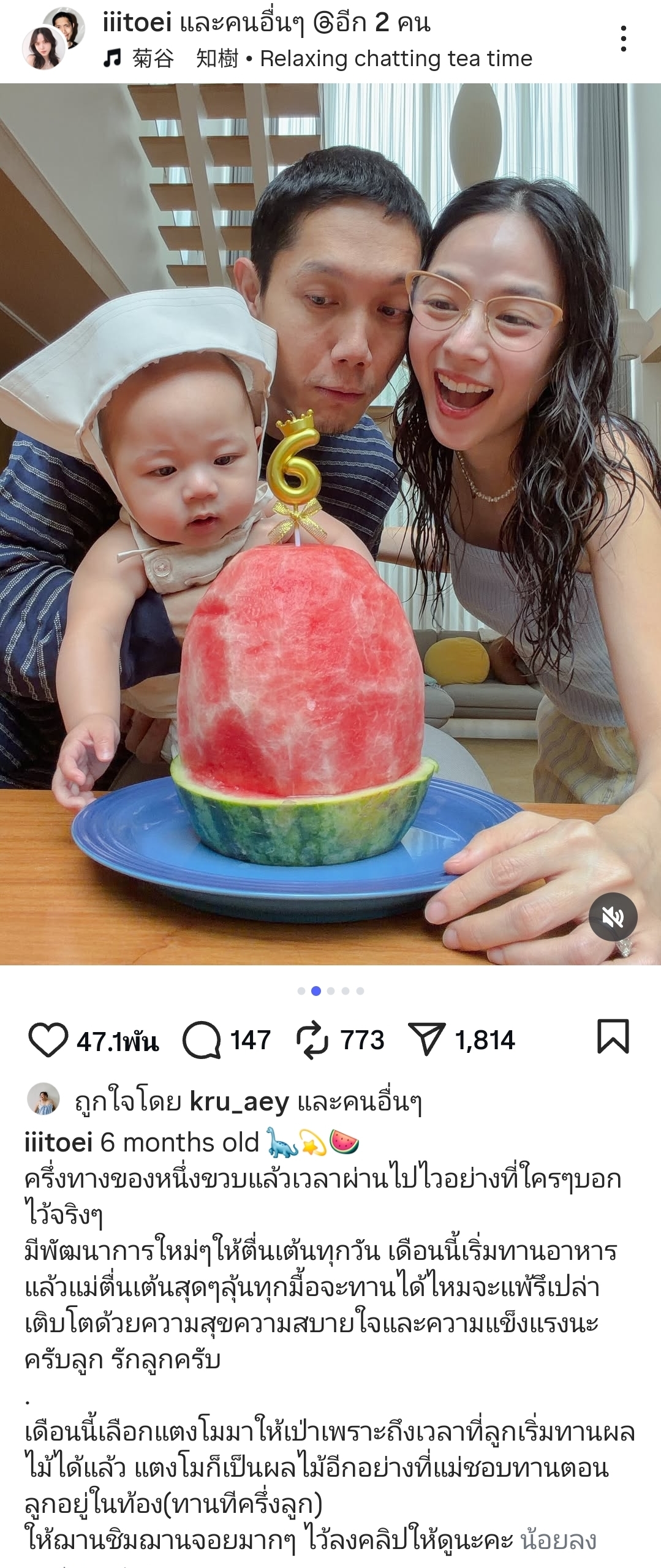Image resolution: width=661 pixels, height=1568 pixels.
Task: Unmute the video's sound
Action: (613, 917)
